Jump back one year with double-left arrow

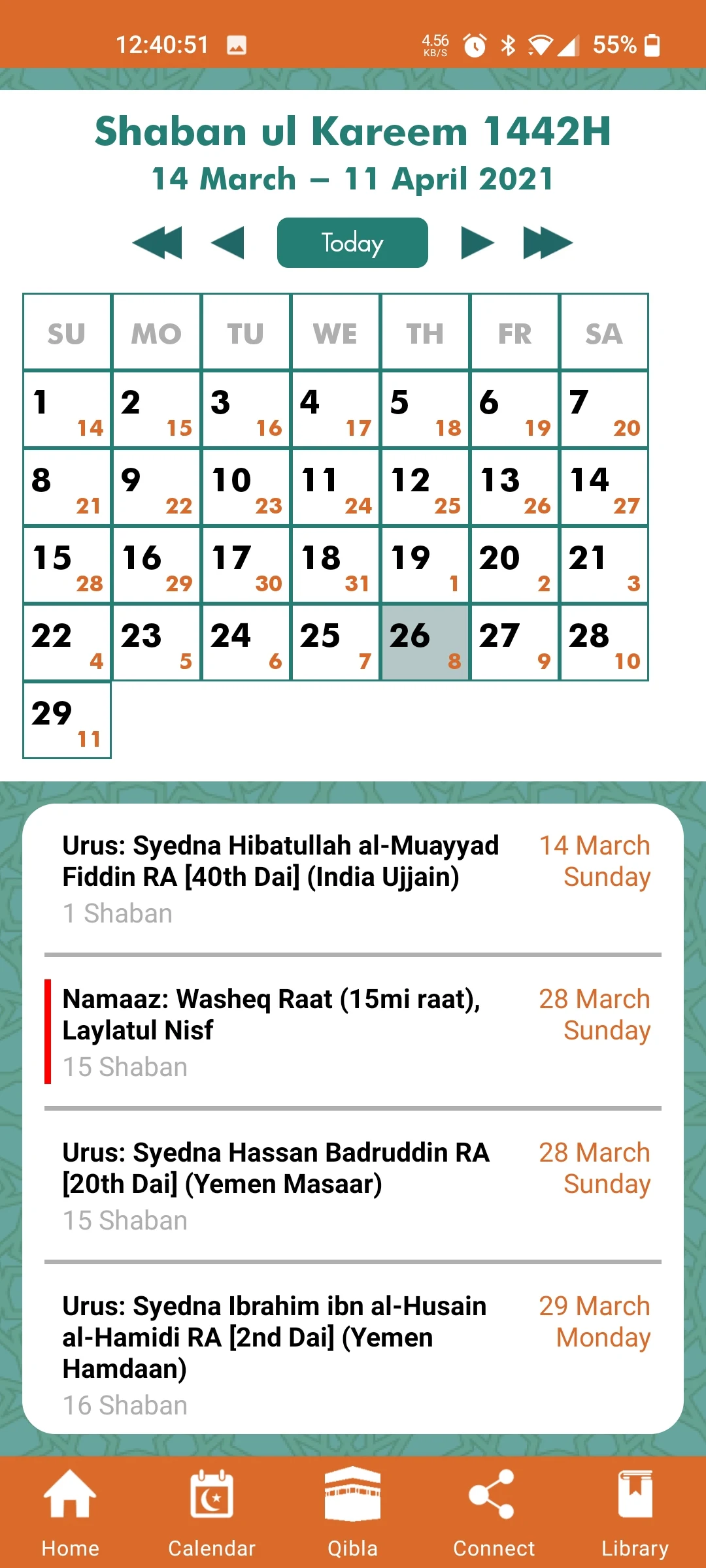pyautogui.click(x=158, y=243)
